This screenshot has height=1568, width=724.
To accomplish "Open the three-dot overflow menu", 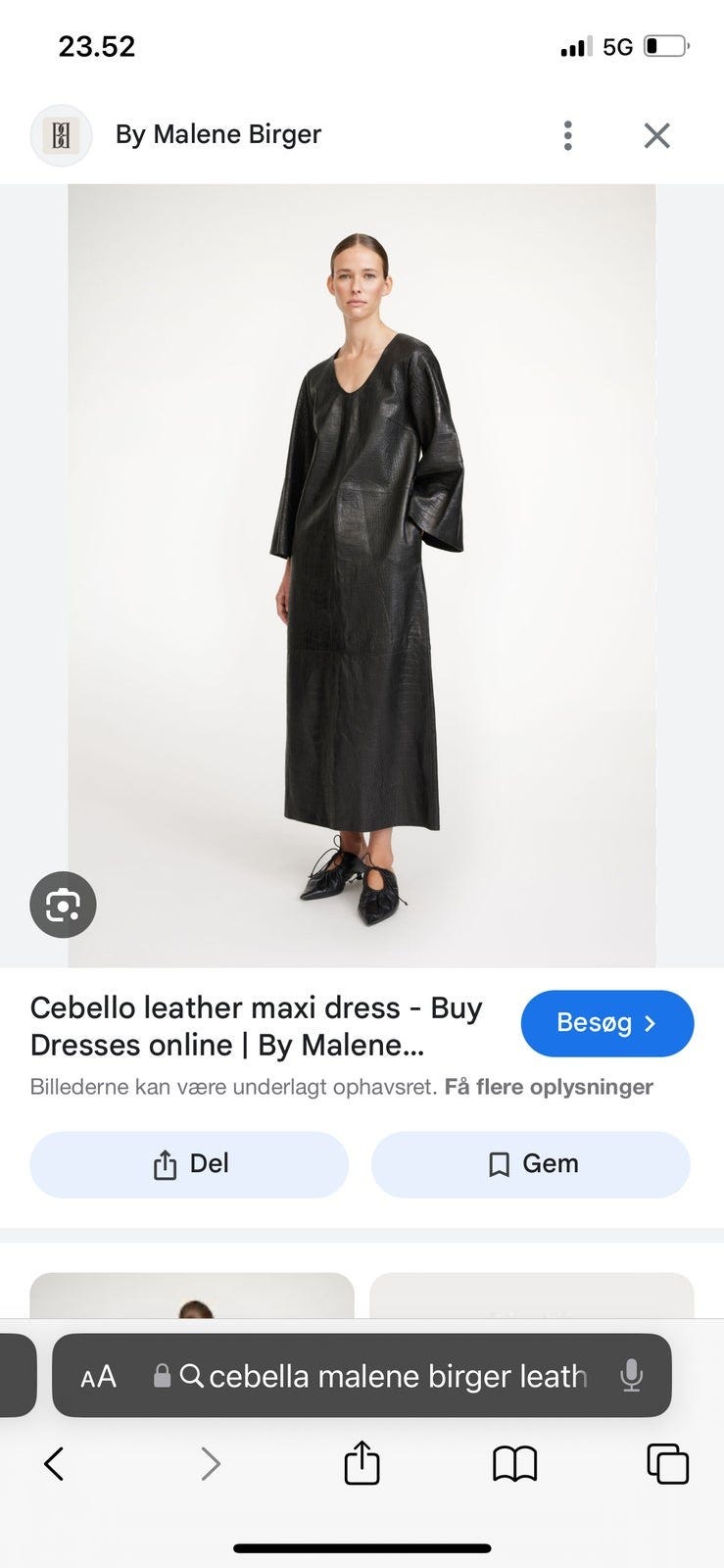I will (x=567, y=135).
